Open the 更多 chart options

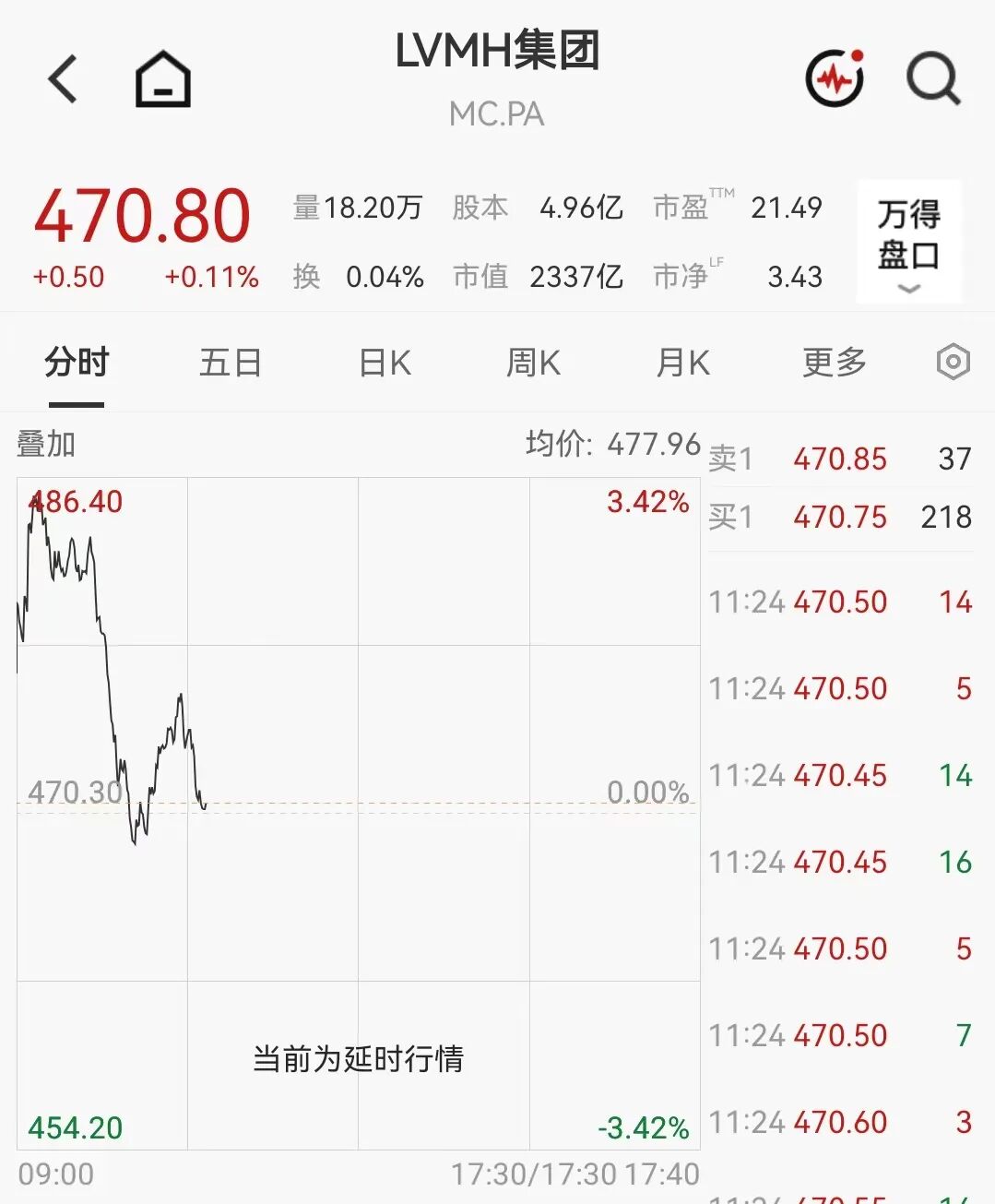[x=835, y=363]
